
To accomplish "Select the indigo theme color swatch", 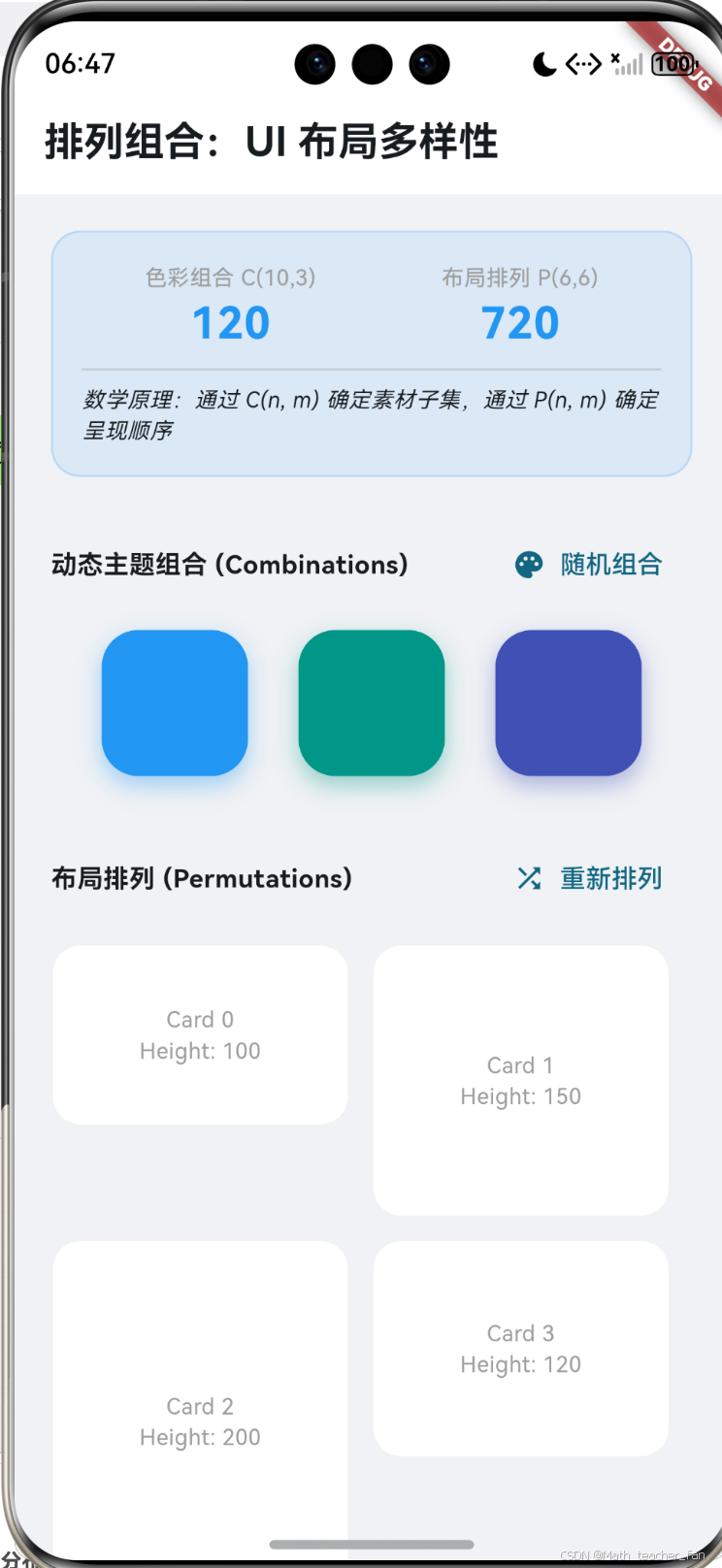I will (x=569, y=702).
